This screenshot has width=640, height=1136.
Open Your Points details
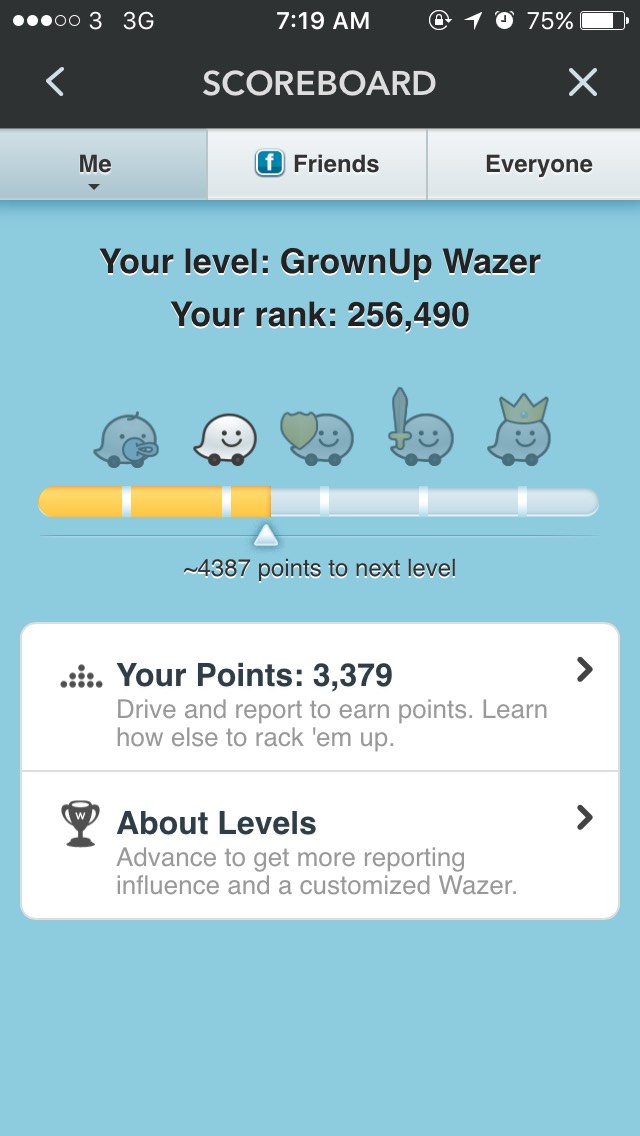[x=320, y=698]
